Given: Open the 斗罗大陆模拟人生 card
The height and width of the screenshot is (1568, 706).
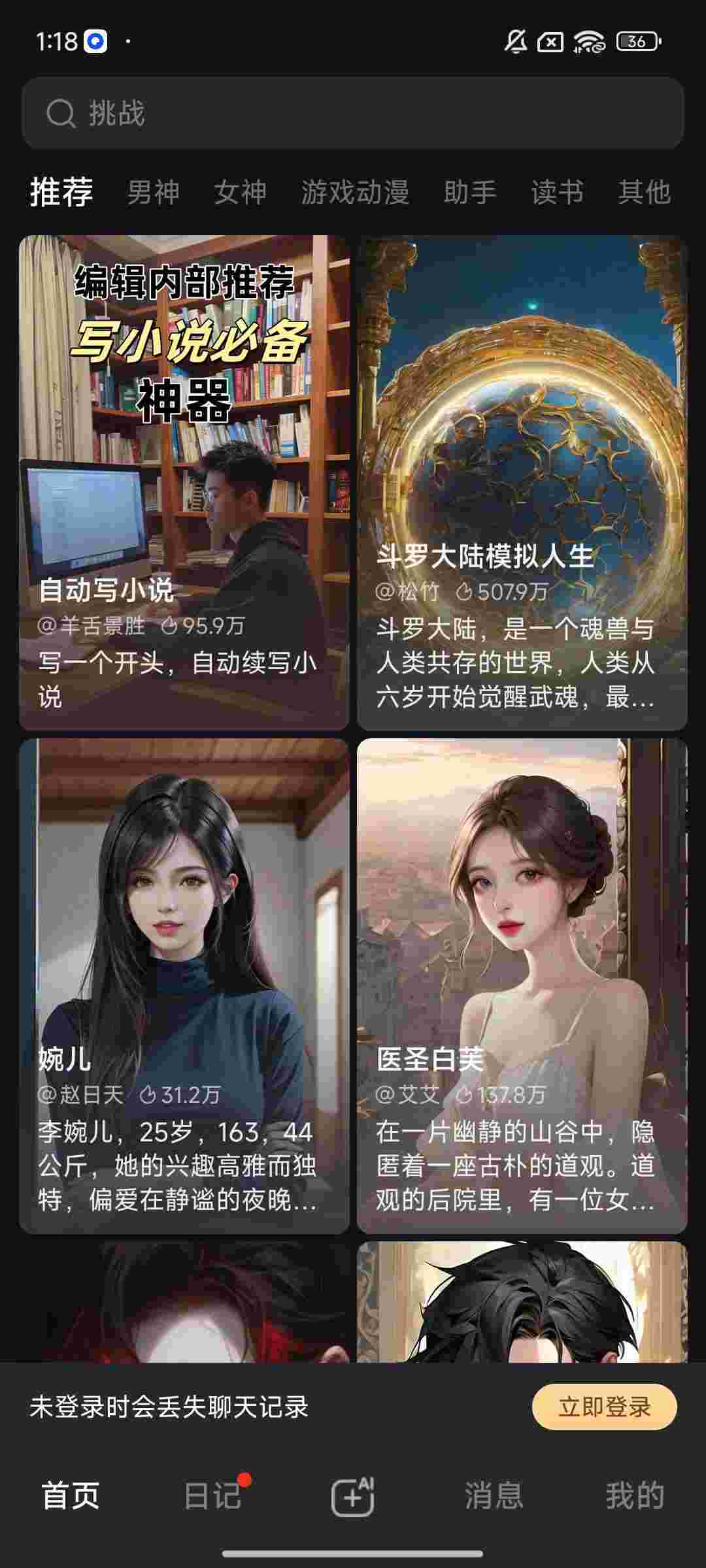Looking at the screenshot, I should 522,482.
